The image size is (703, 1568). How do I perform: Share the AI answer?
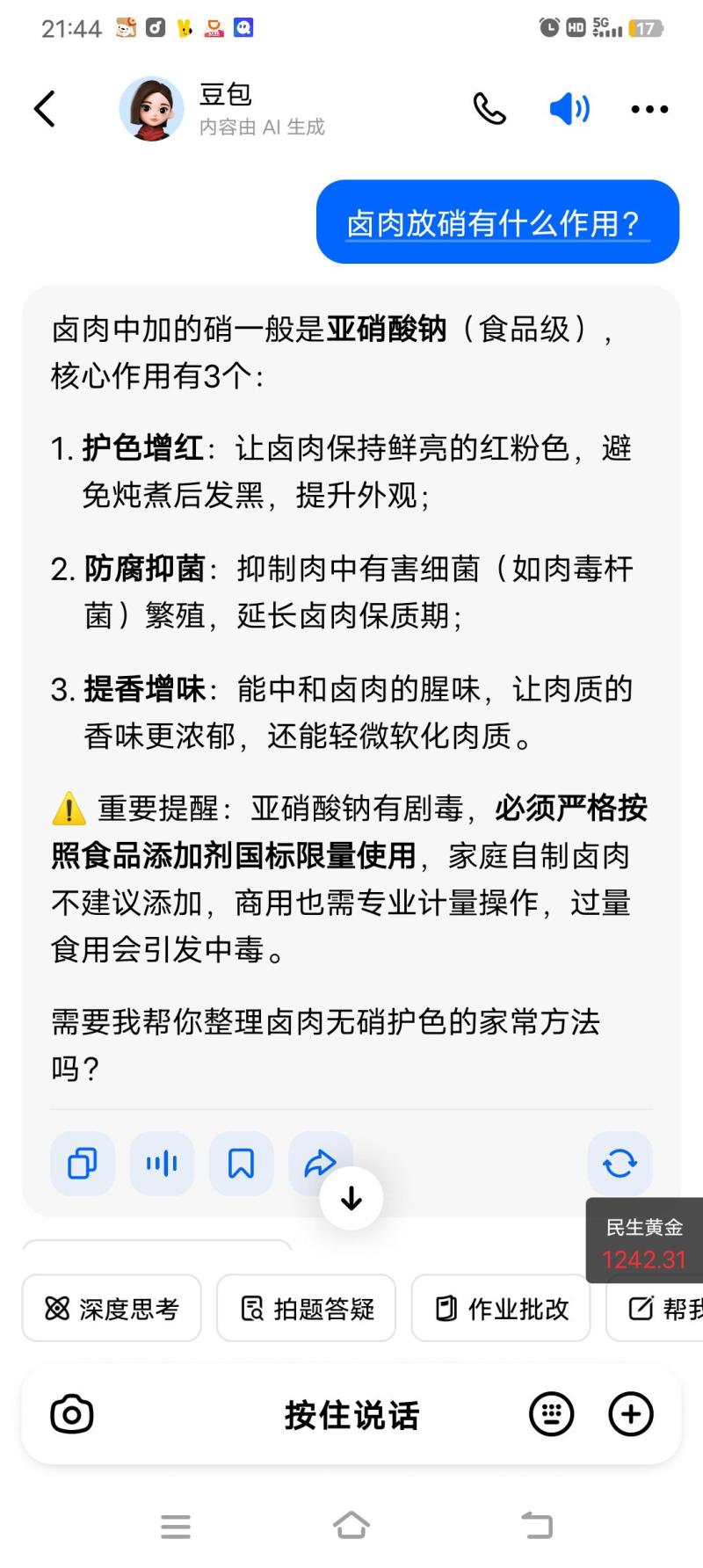pyautogui.click(x=320, y=1162)
